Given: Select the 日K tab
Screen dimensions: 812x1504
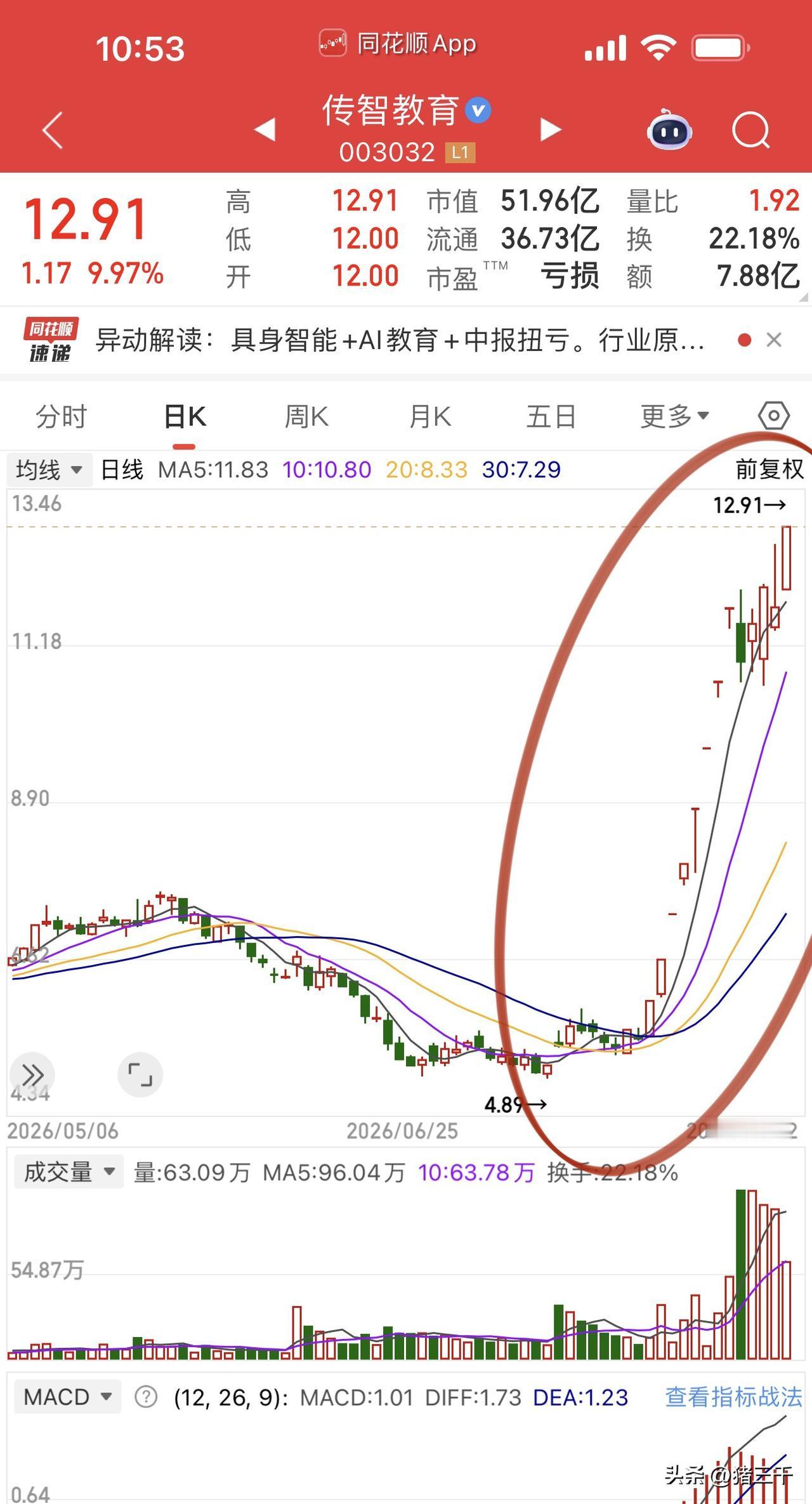Looking at the screenshot, I should click(x=185, y=417).
